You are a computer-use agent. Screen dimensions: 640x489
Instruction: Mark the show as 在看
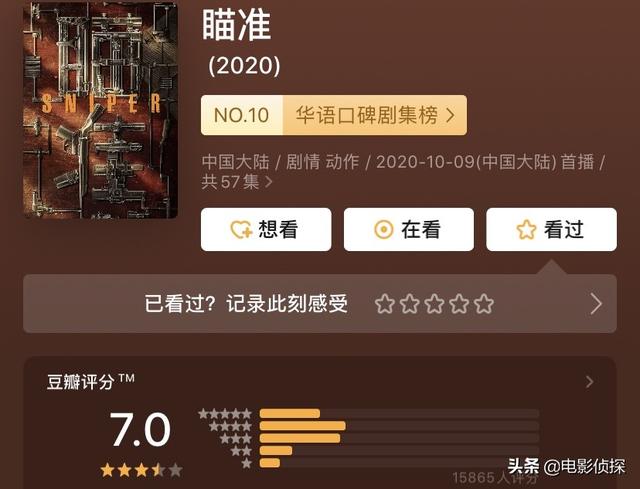click(x=408, y=230)
